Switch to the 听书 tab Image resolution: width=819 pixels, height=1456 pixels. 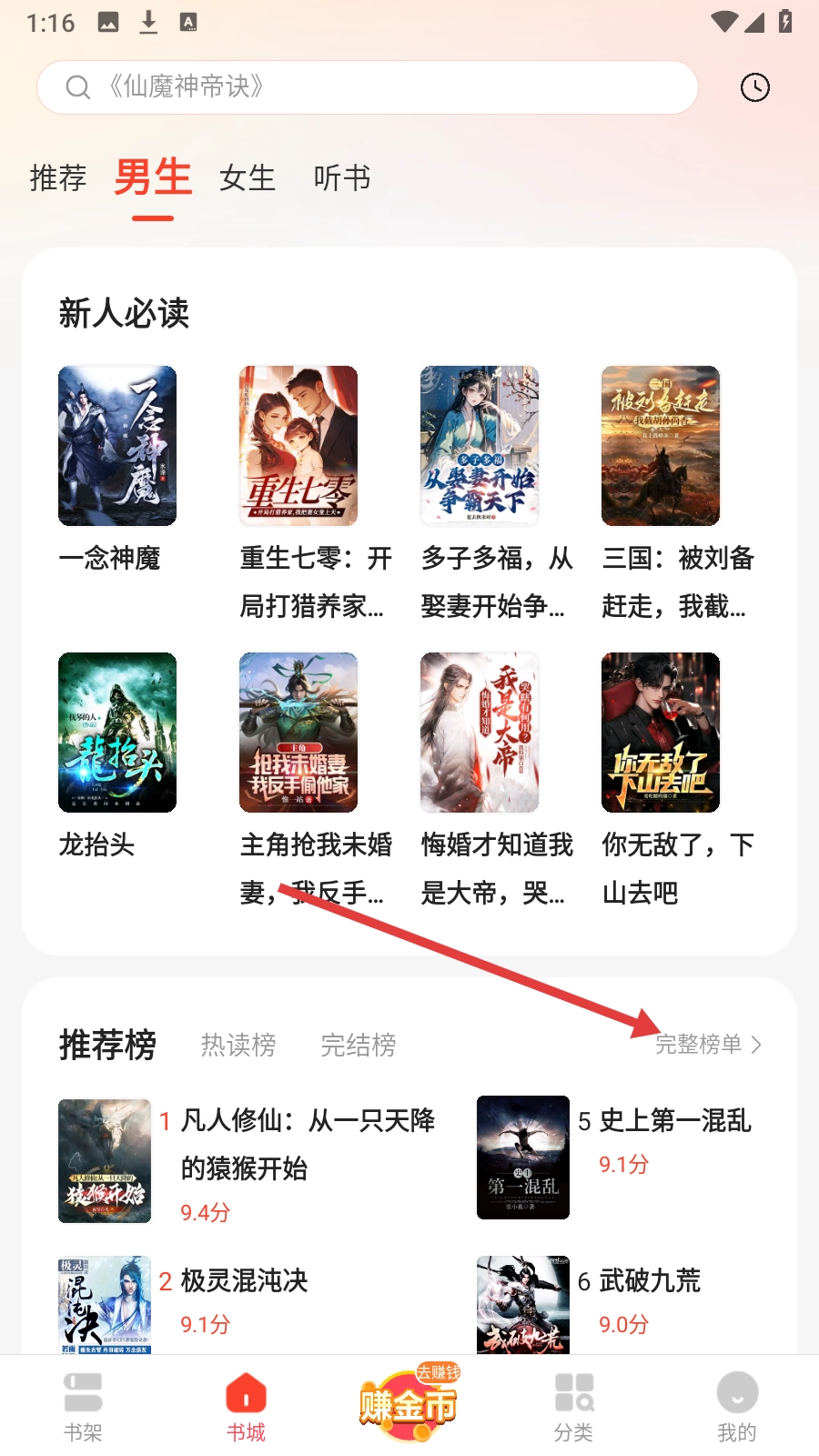tap(341, 177)
